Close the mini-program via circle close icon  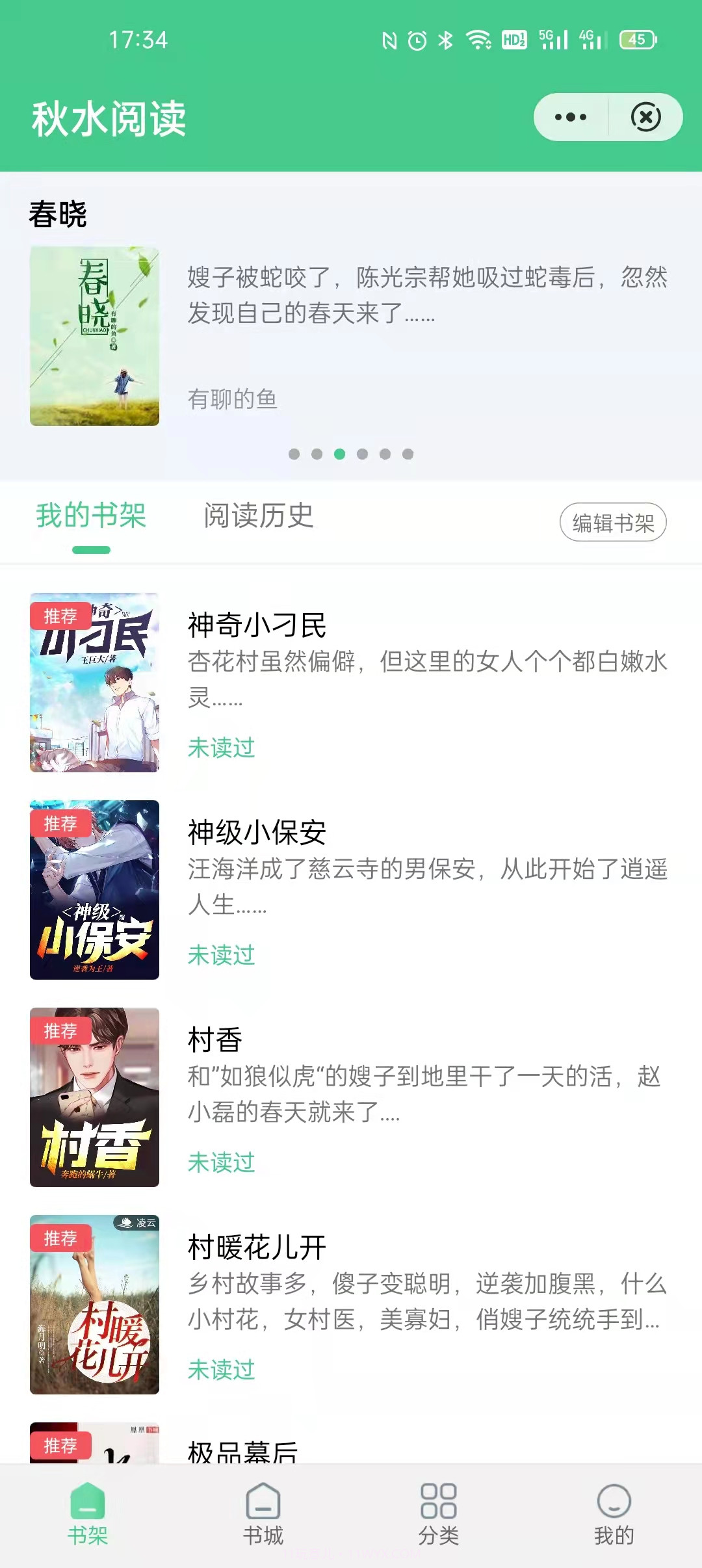[x=645, y=117]
